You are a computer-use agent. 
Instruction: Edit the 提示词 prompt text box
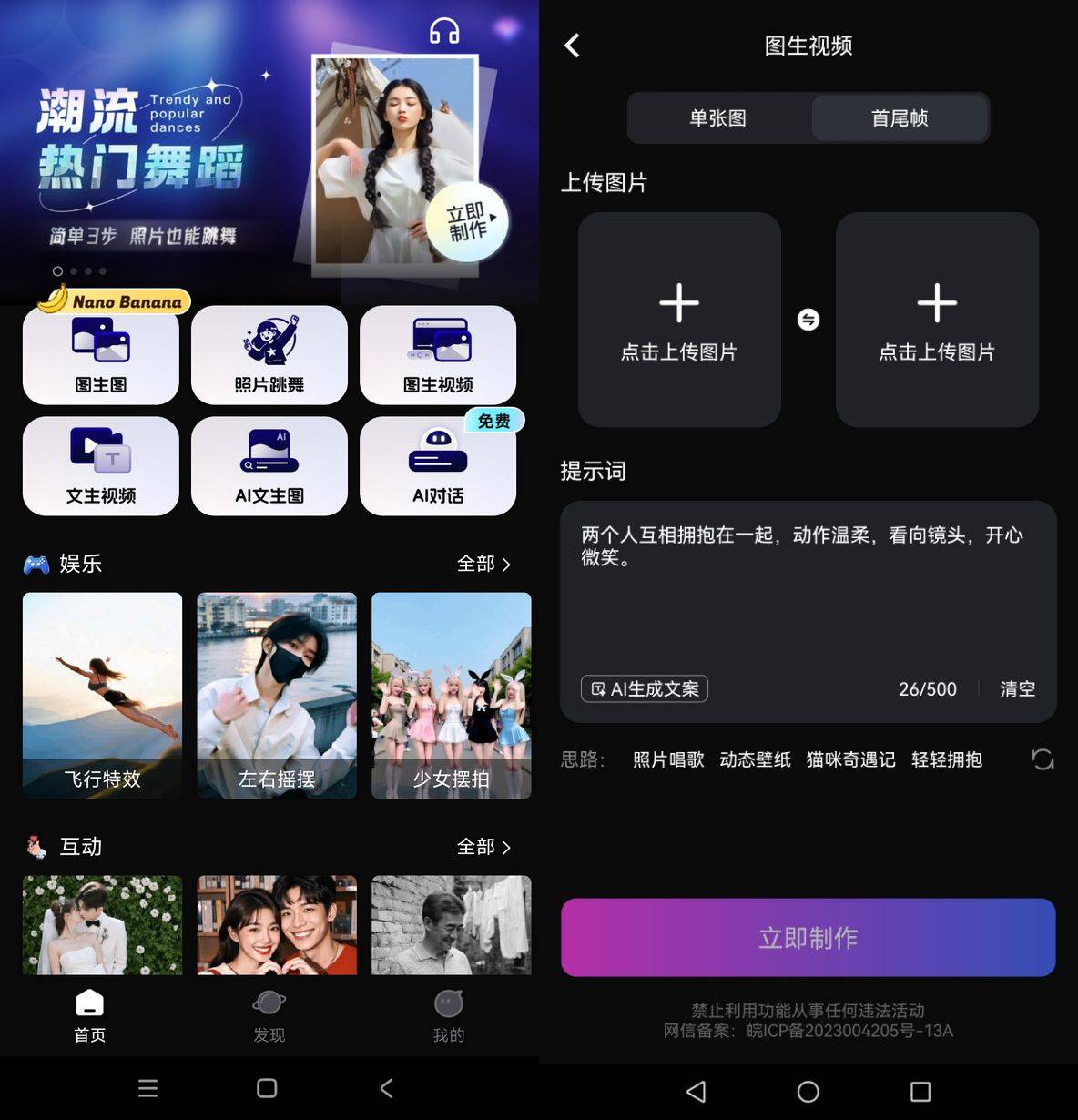pyautogui.click(x=808, y=592)
